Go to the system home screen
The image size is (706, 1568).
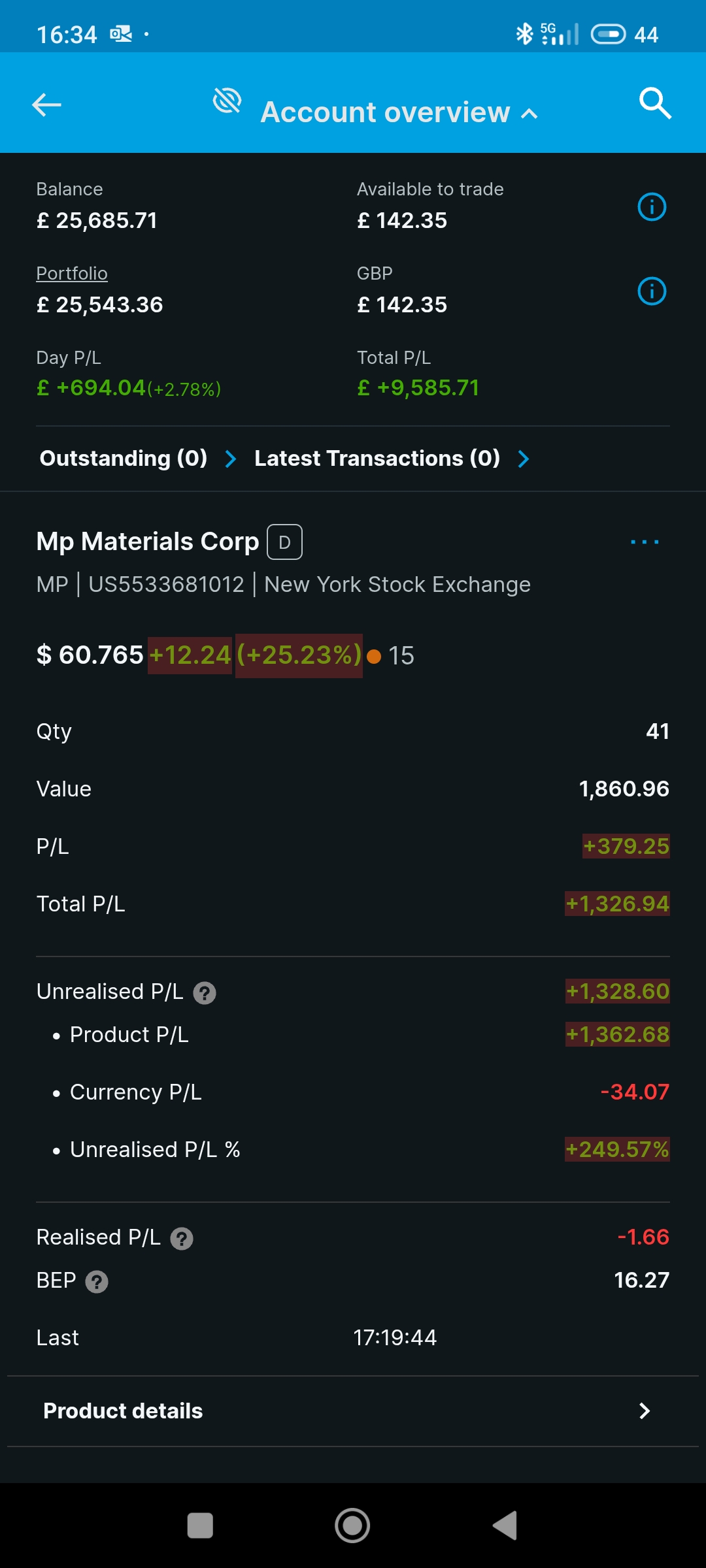pos(352,1526)
